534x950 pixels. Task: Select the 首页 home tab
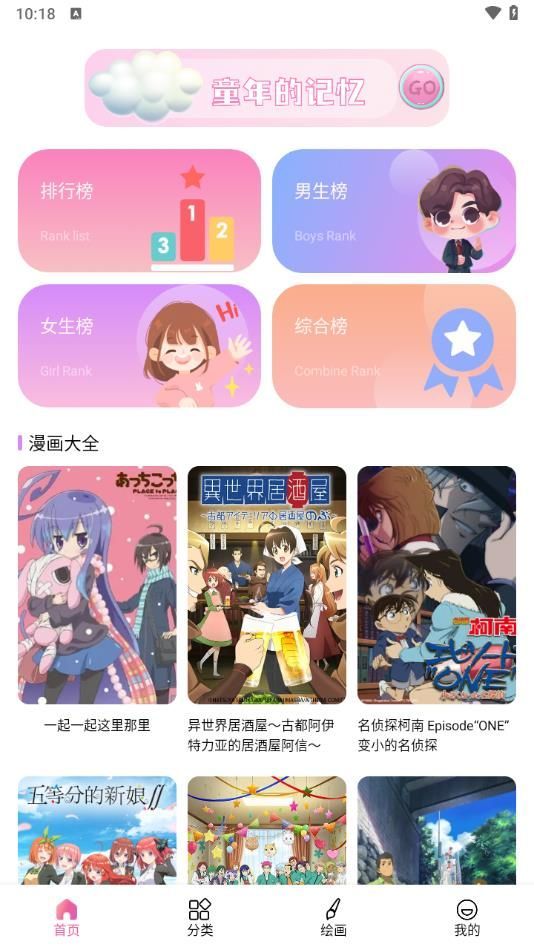point(67,917)
